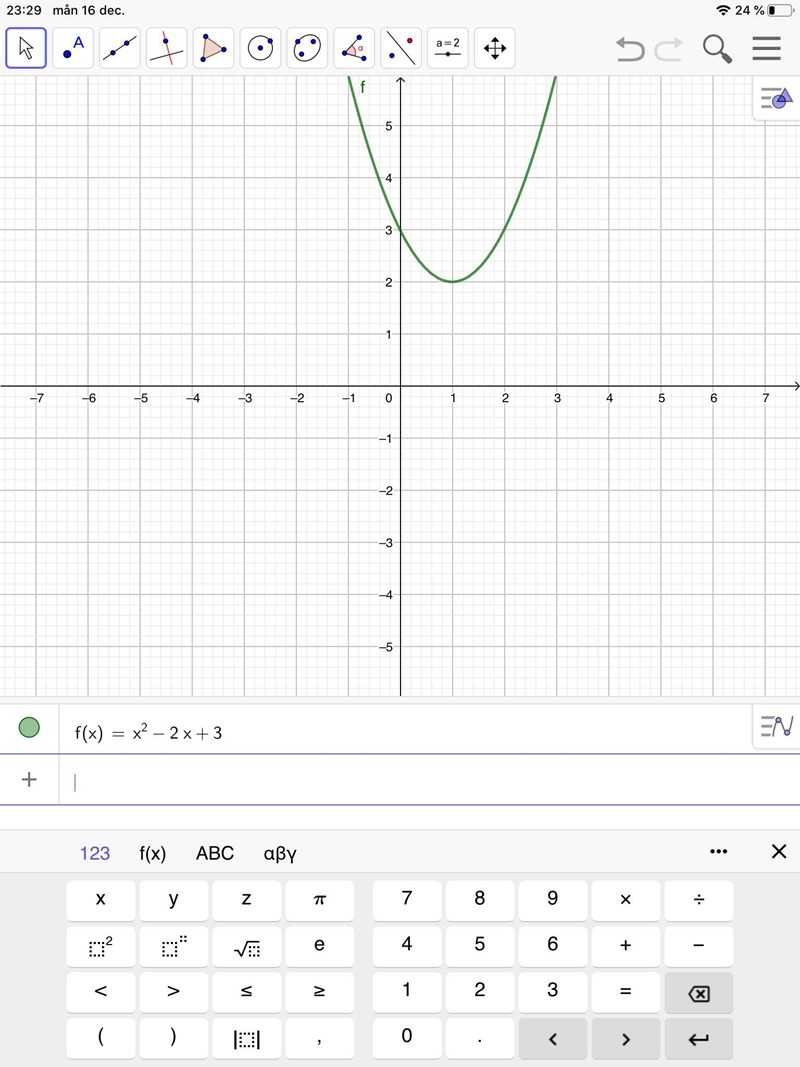Screen dimensions: 800x1067
Task: Hit the backspace key
Action: click(699, 993)
